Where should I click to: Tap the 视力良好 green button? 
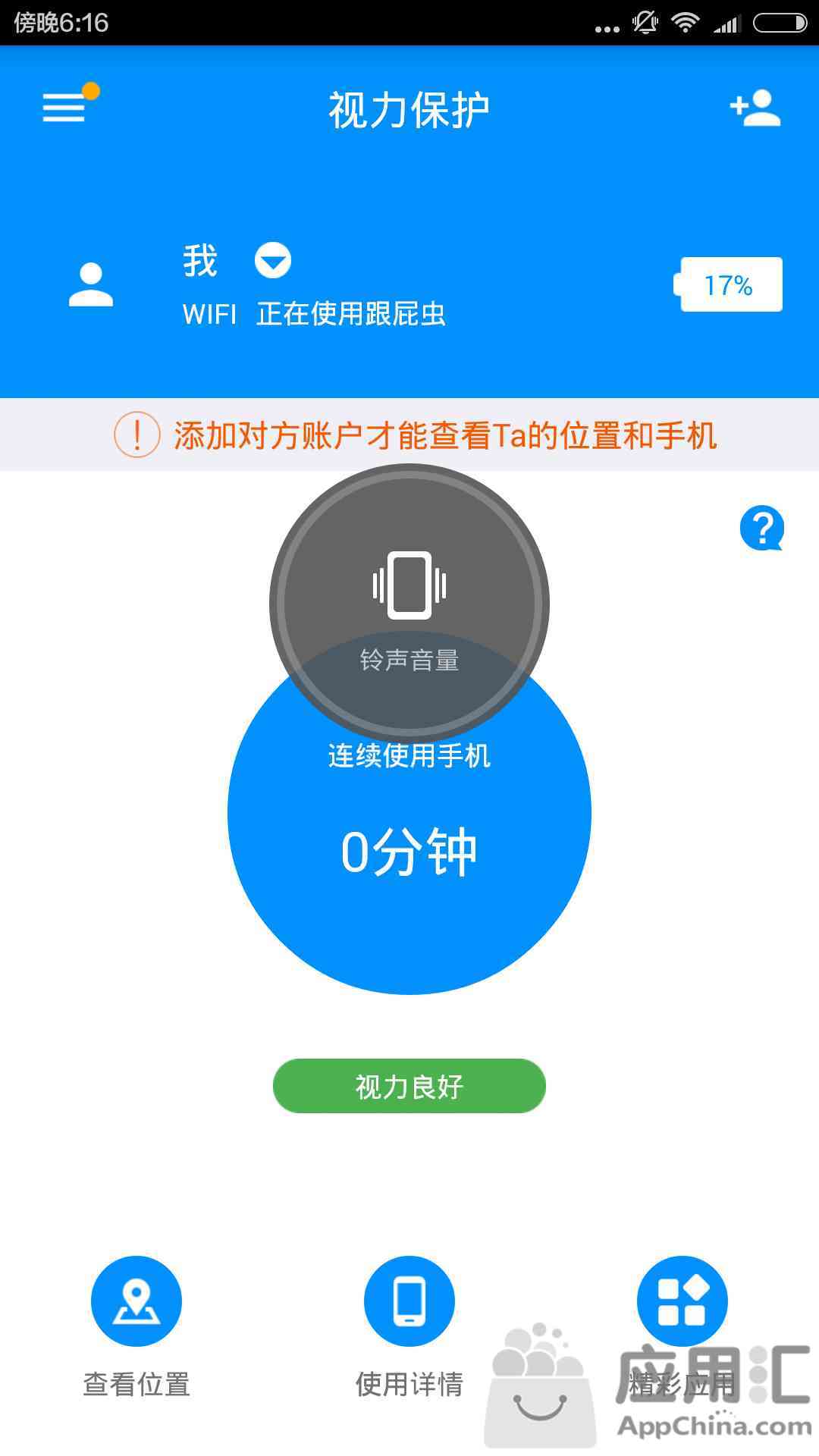click(409, 1086)
